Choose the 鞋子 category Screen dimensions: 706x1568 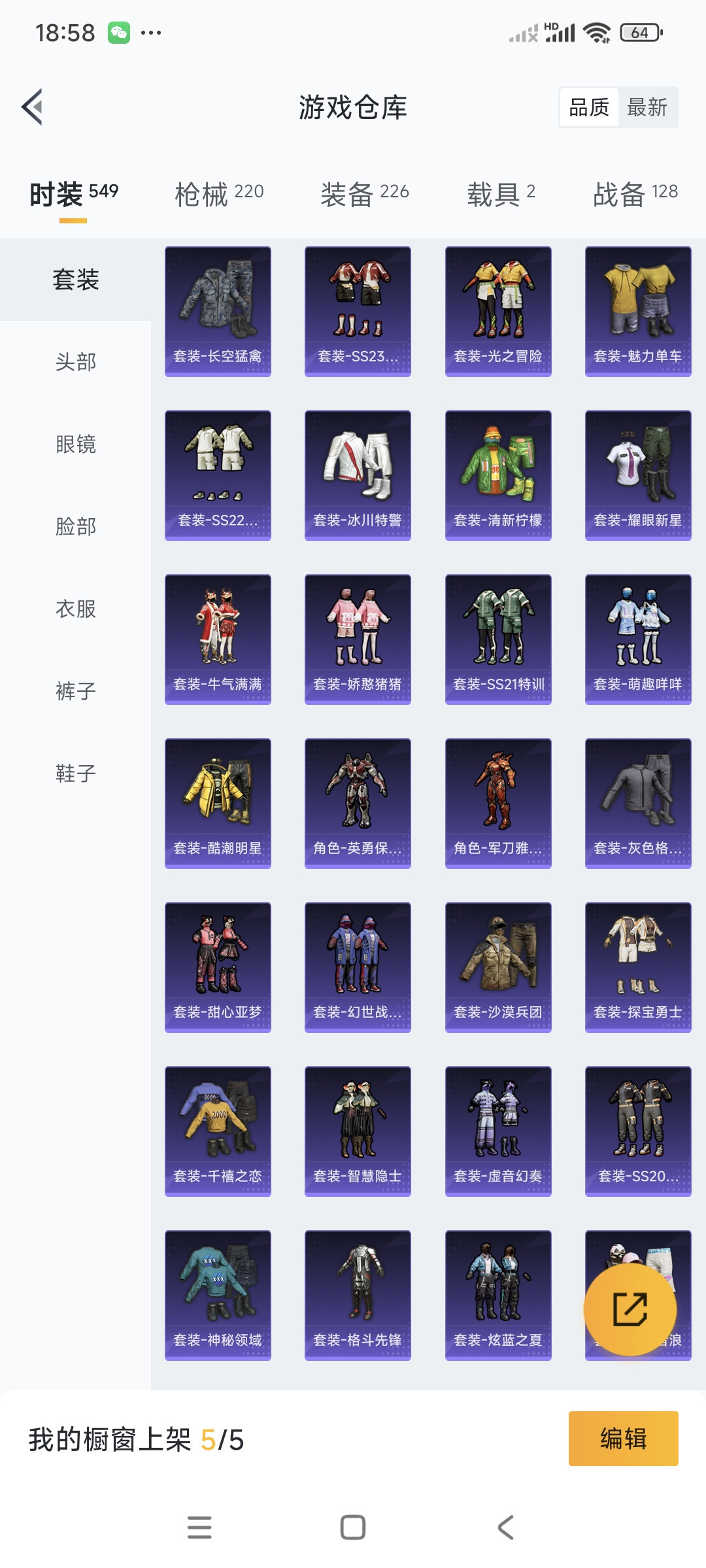(x=76, y=773)
